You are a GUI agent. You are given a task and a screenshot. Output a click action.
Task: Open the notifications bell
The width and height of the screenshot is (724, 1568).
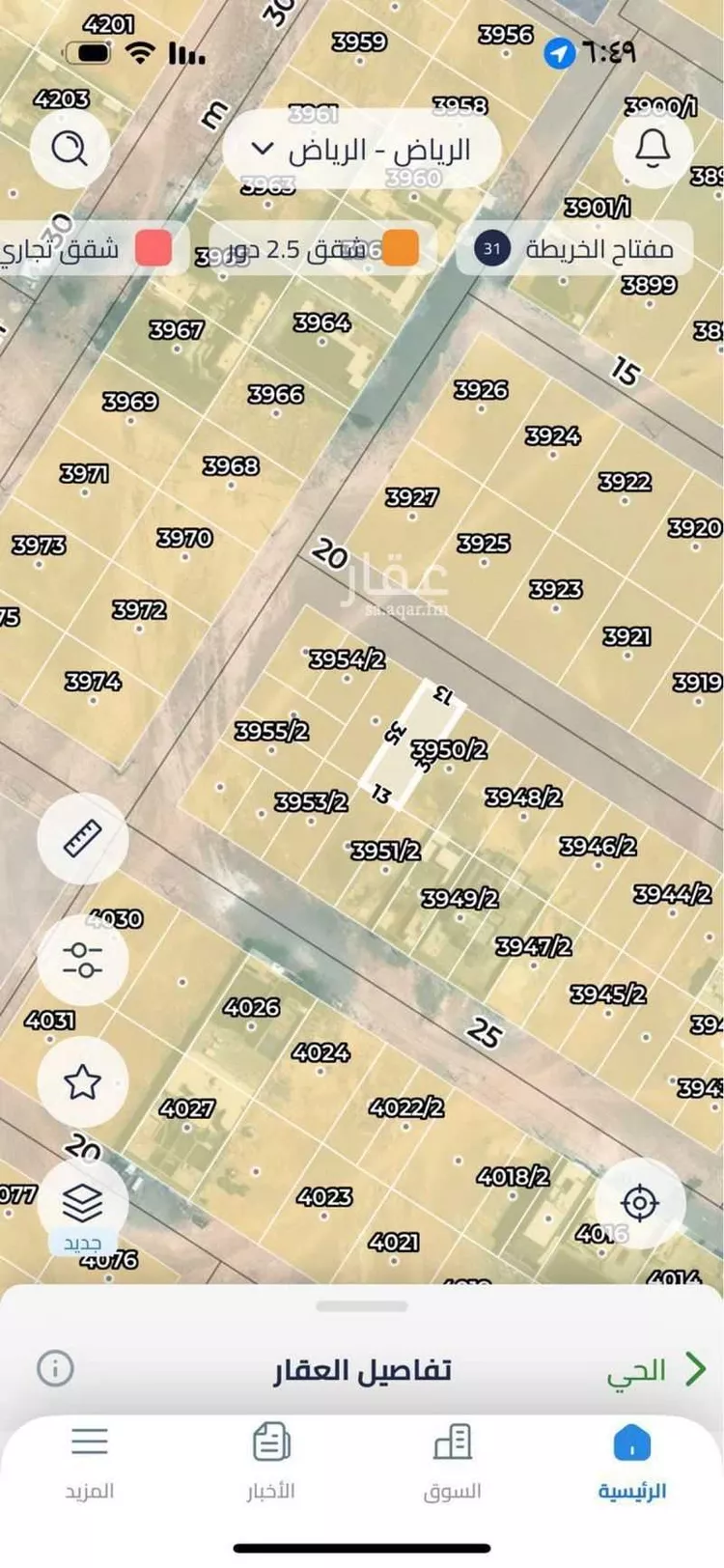pos(654,149)
